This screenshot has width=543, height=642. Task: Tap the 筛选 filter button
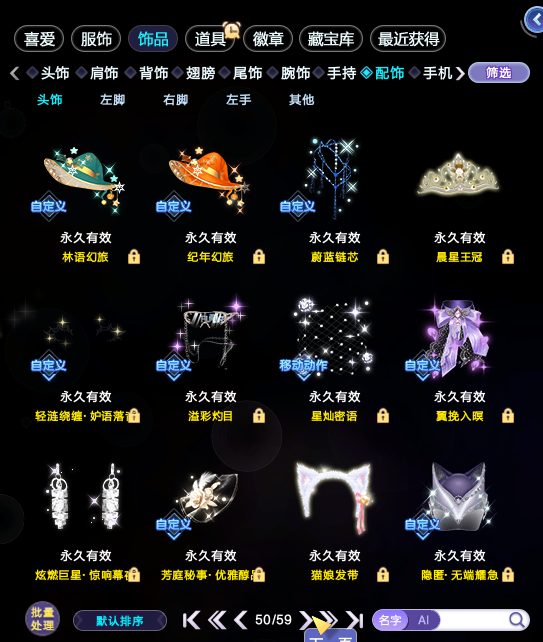click(x=499, y=73)
